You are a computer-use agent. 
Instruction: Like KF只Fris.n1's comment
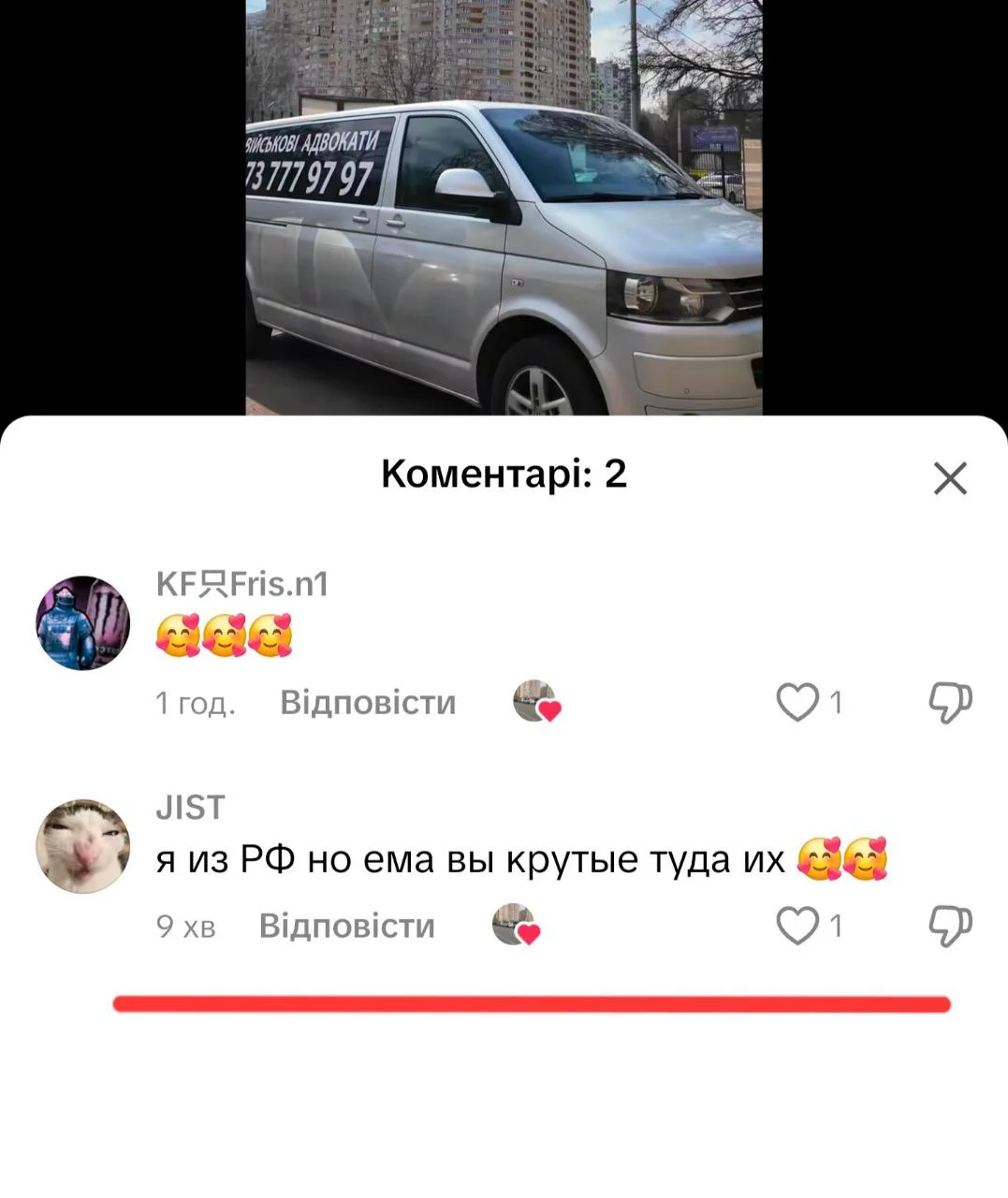tap(798, 702)
